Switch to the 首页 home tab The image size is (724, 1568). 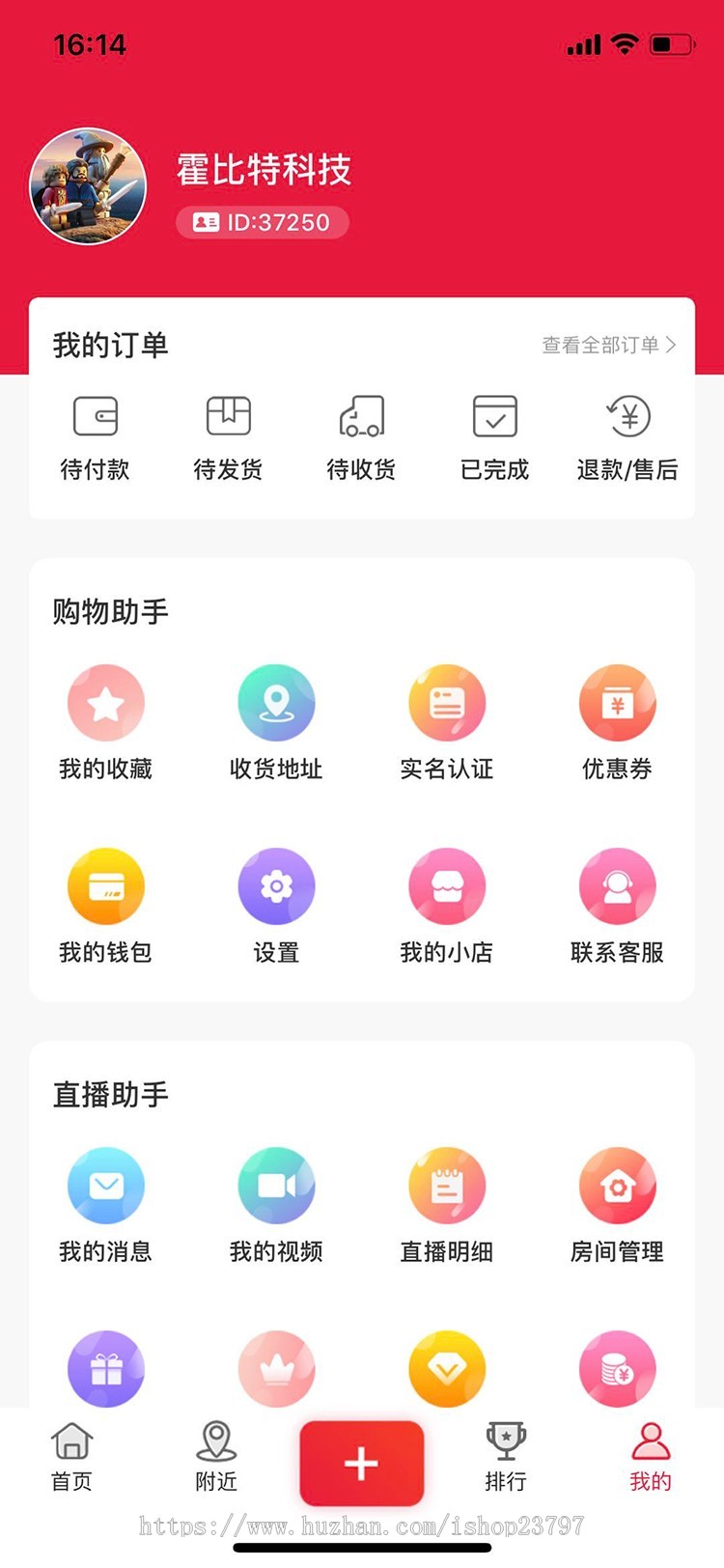point(71,1457)
